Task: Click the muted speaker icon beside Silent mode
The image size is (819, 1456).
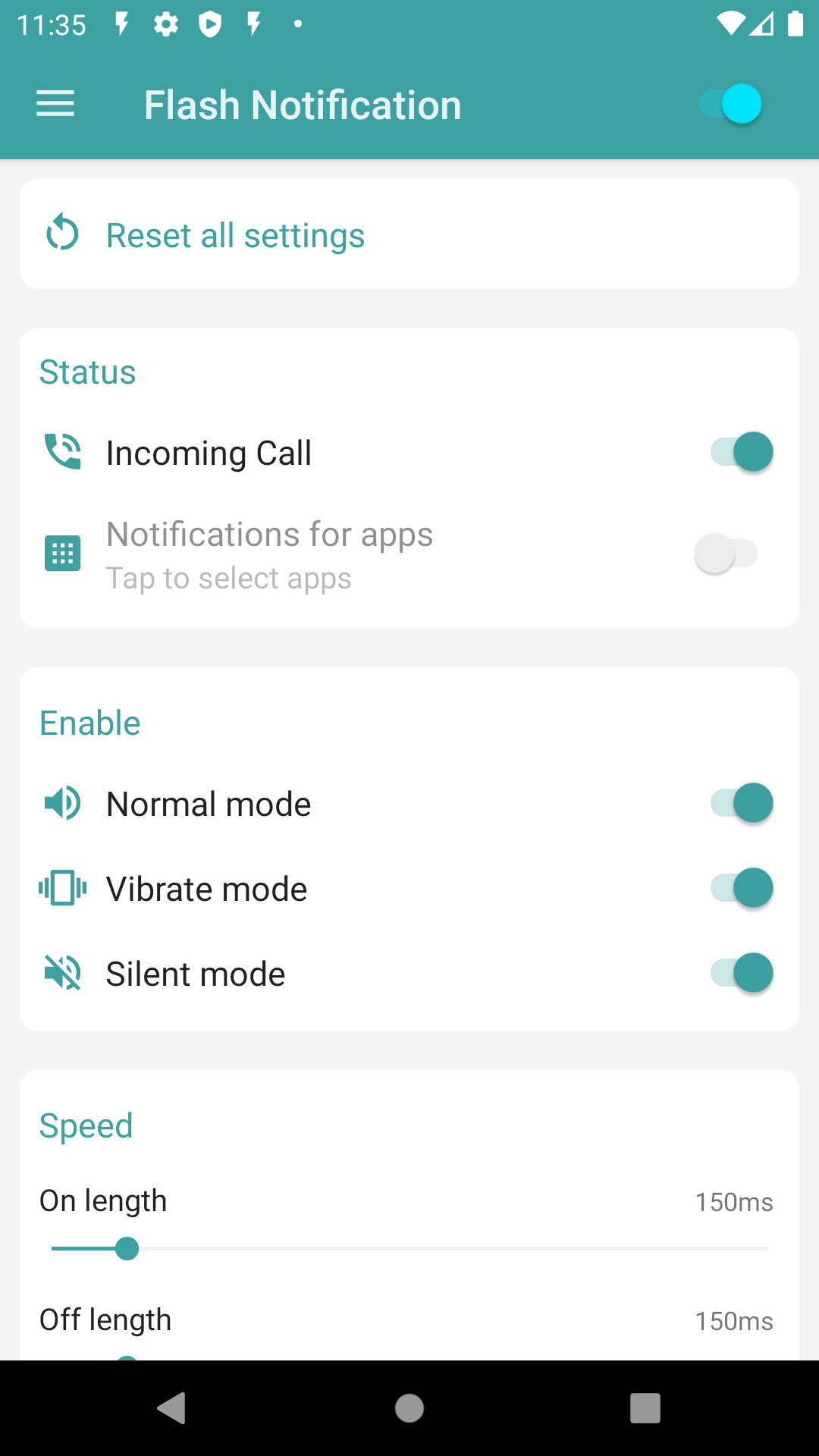Action: point(63,972)
